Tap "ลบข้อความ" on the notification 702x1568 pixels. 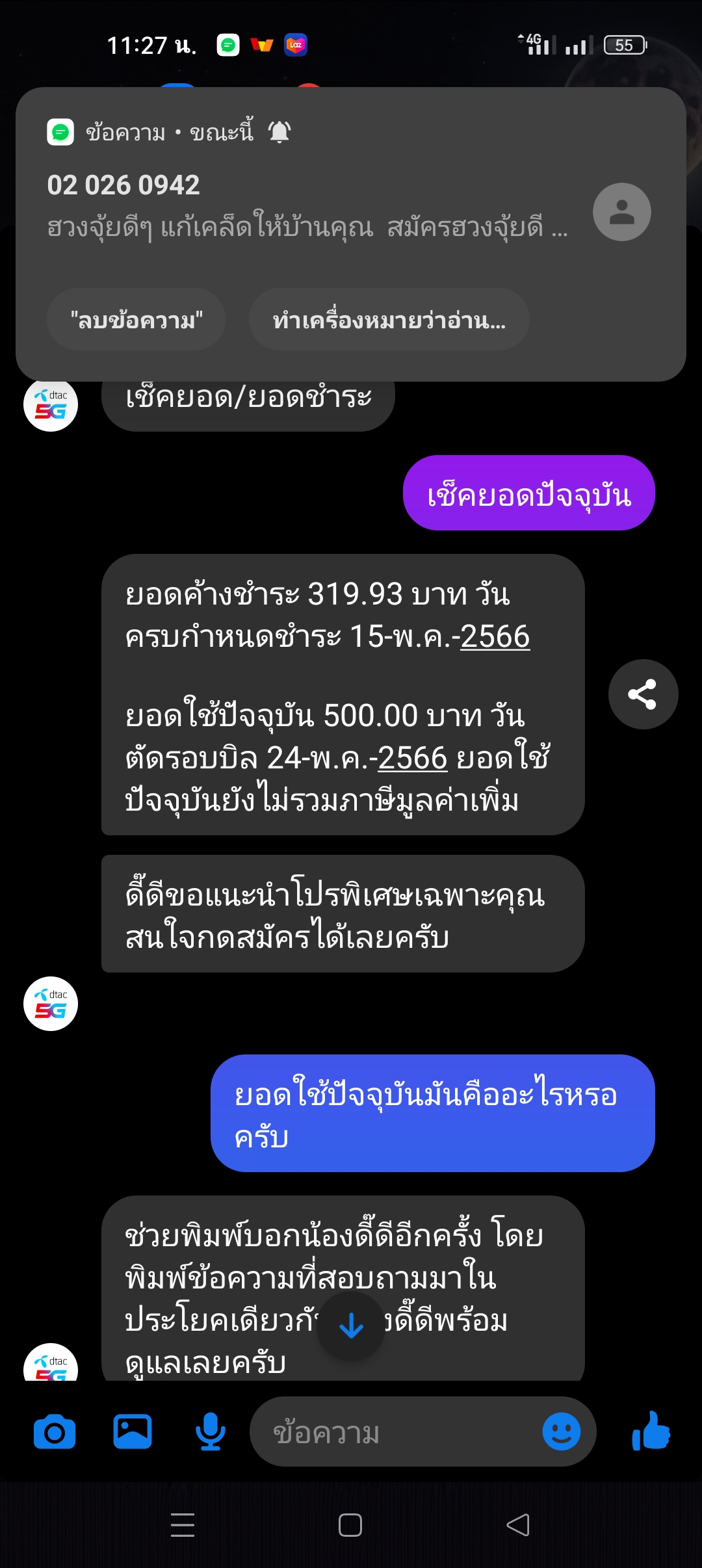136,320
